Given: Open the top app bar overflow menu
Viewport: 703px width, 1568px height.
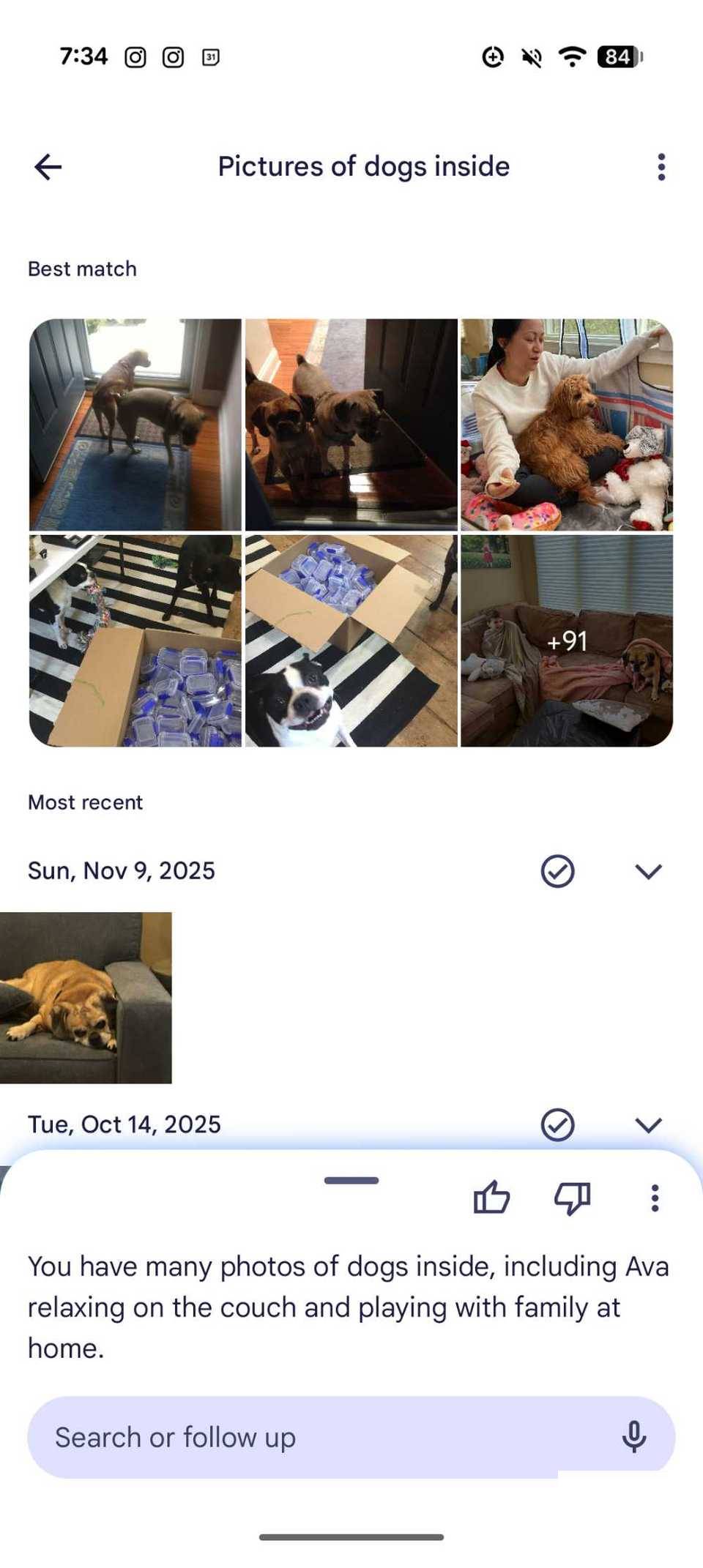Looking at the screenshot, I should 661,167.
